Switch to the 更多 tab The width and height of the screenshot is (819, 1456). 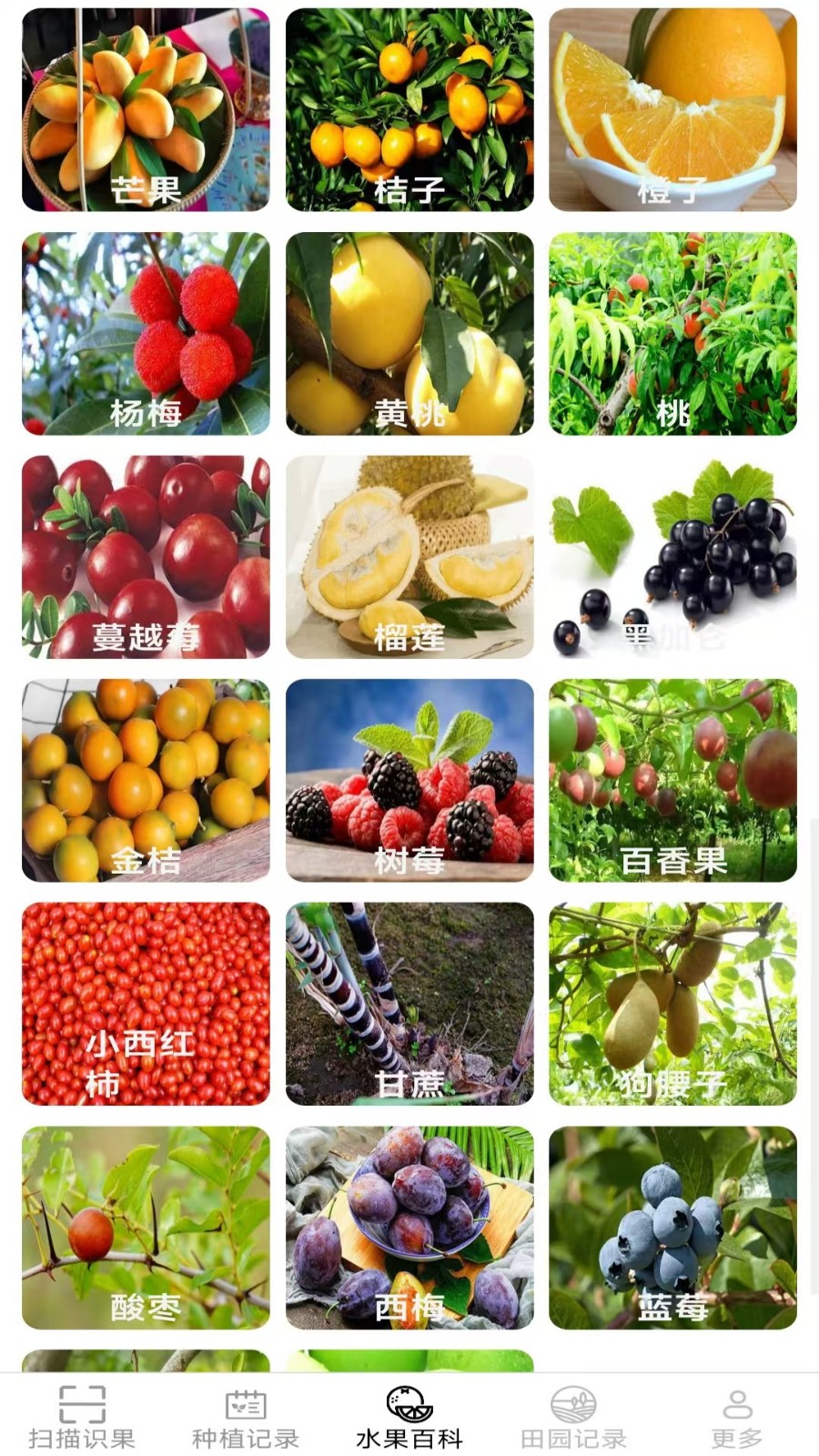tap(737, 1417)
